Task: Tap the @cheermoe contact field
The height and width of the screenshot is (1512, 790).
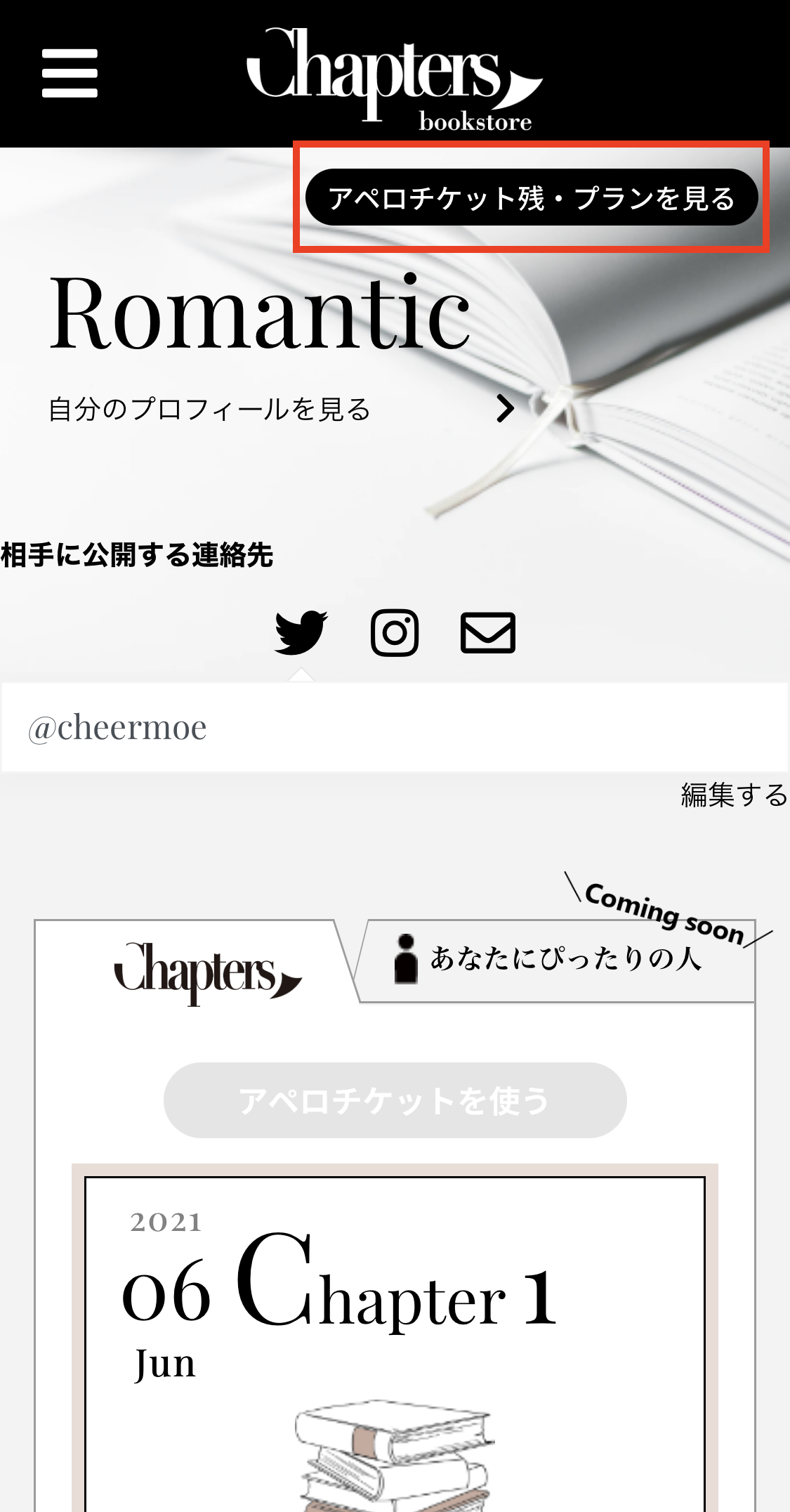Action: (x=393, y=728)
